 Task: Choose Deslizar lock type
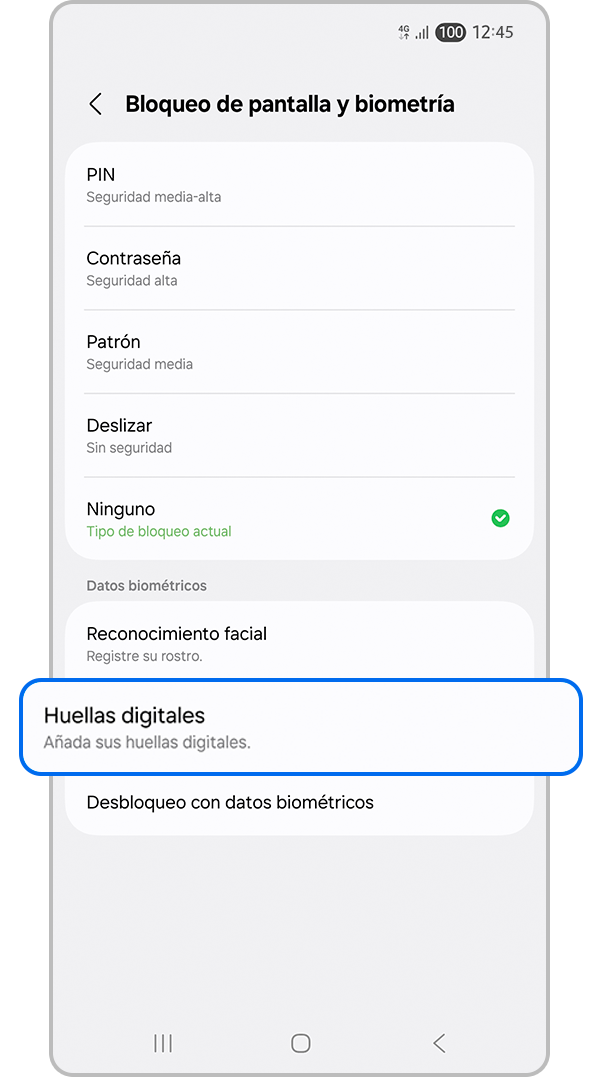pos(300,435)
